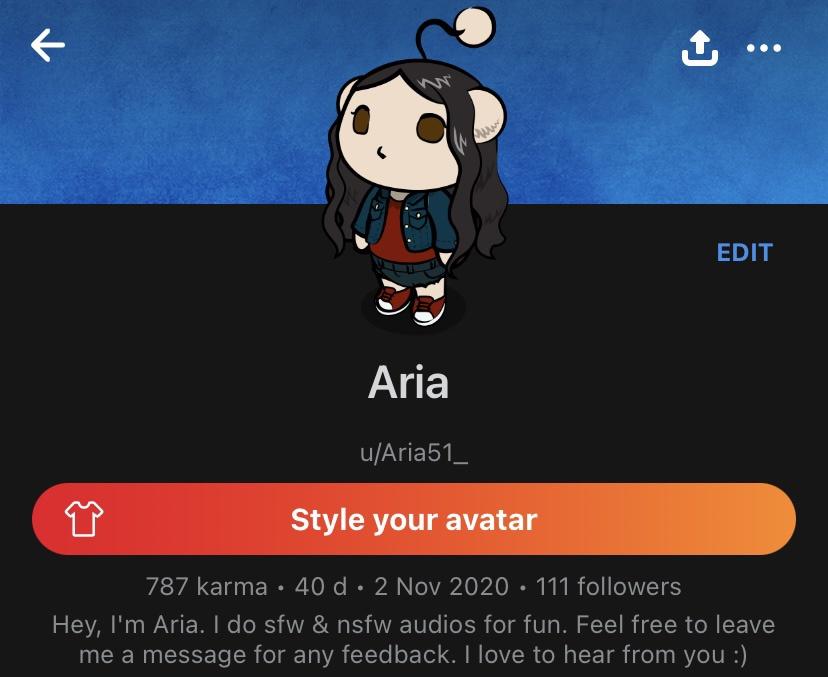Viewport: 828px width, 677px height.
Task: Go back using the arrow icon
Action: coord(47,46)
